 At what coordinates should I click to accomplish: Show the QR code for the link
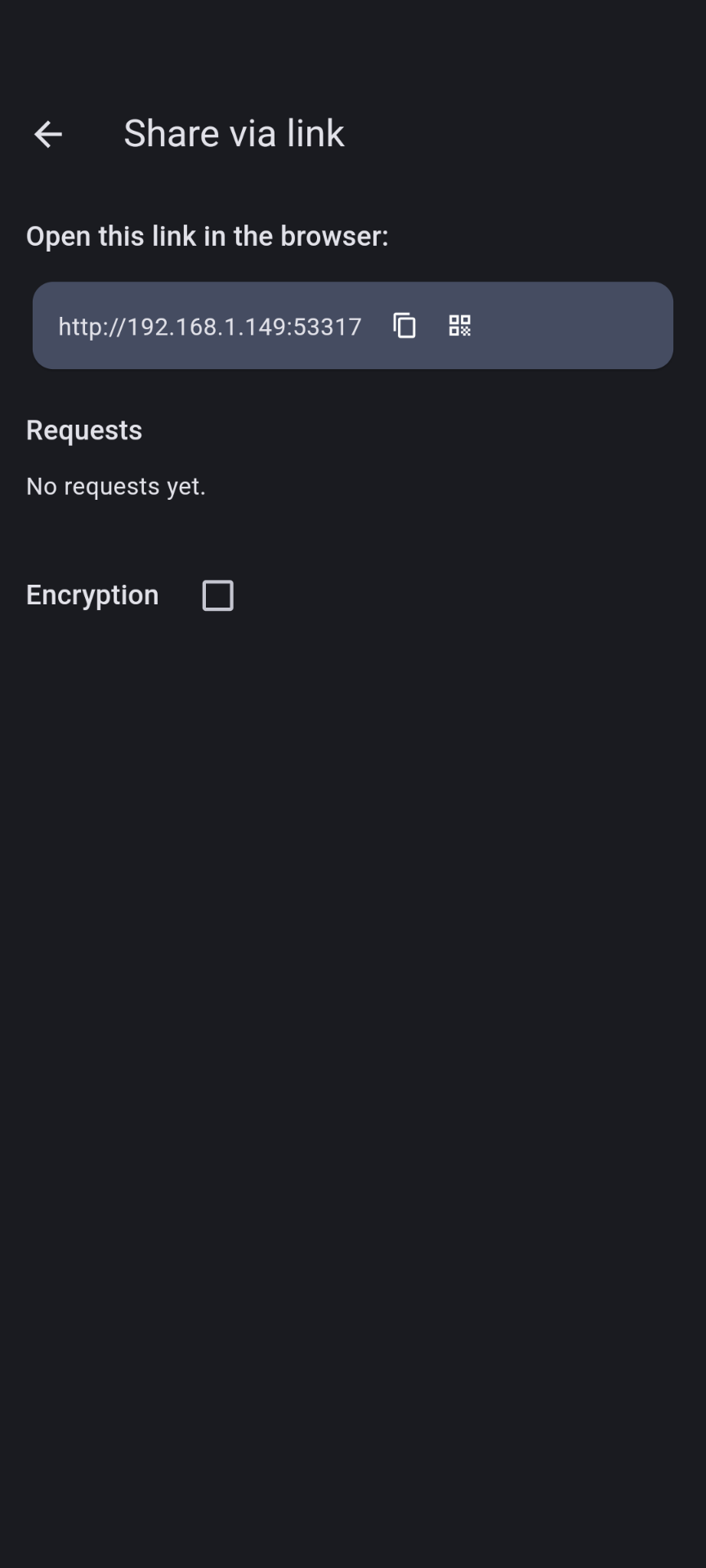pyautogui.click(x=460, y=326)
